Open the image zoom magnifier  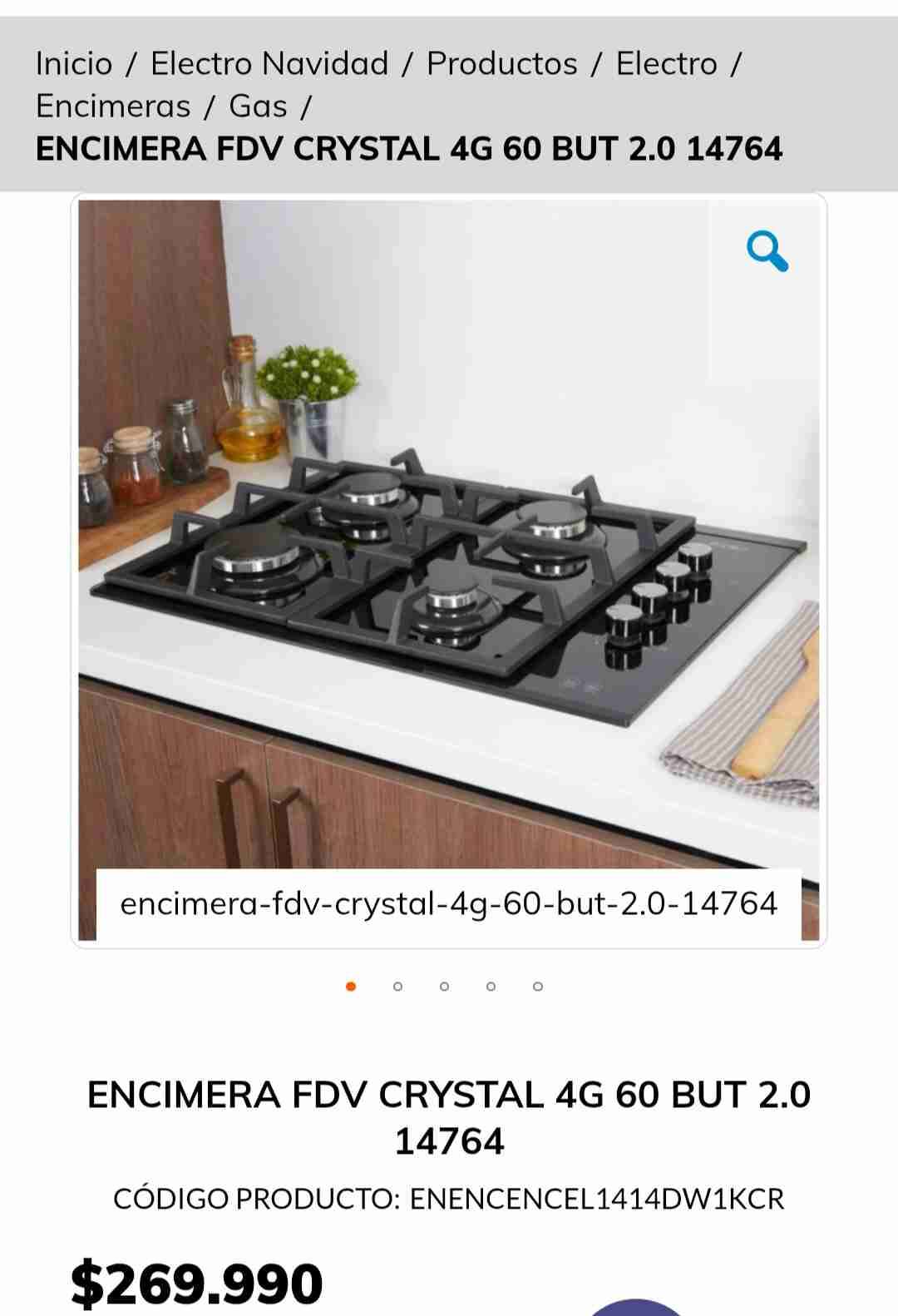[767, 254]
